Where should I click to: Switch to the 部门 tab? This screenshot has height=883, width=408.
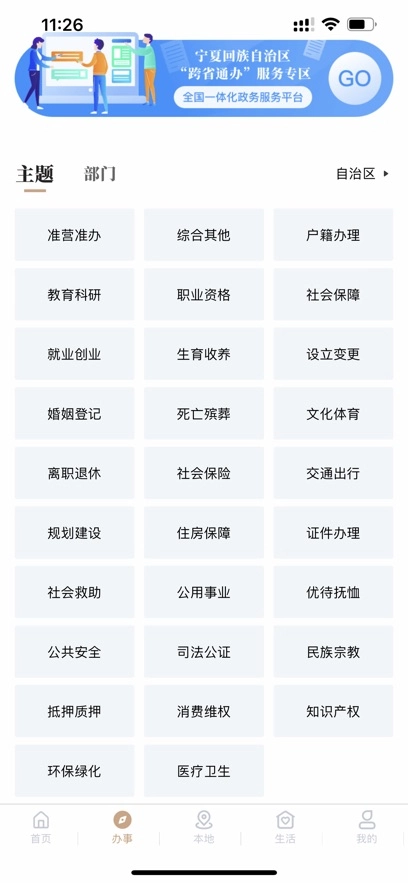point(100,173)
